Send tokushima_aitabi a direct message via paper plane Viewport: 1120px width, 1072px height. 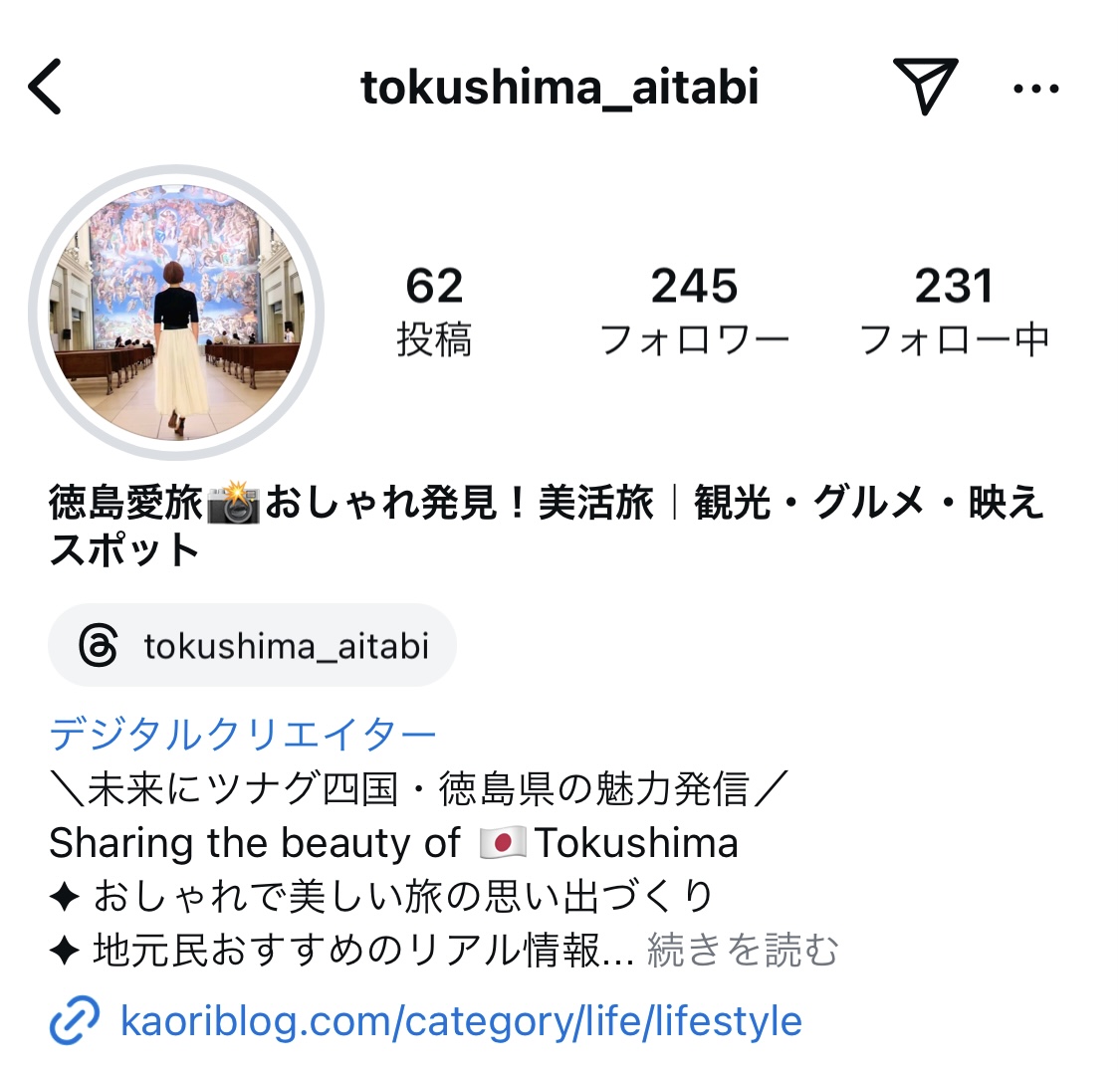[925, 86]
